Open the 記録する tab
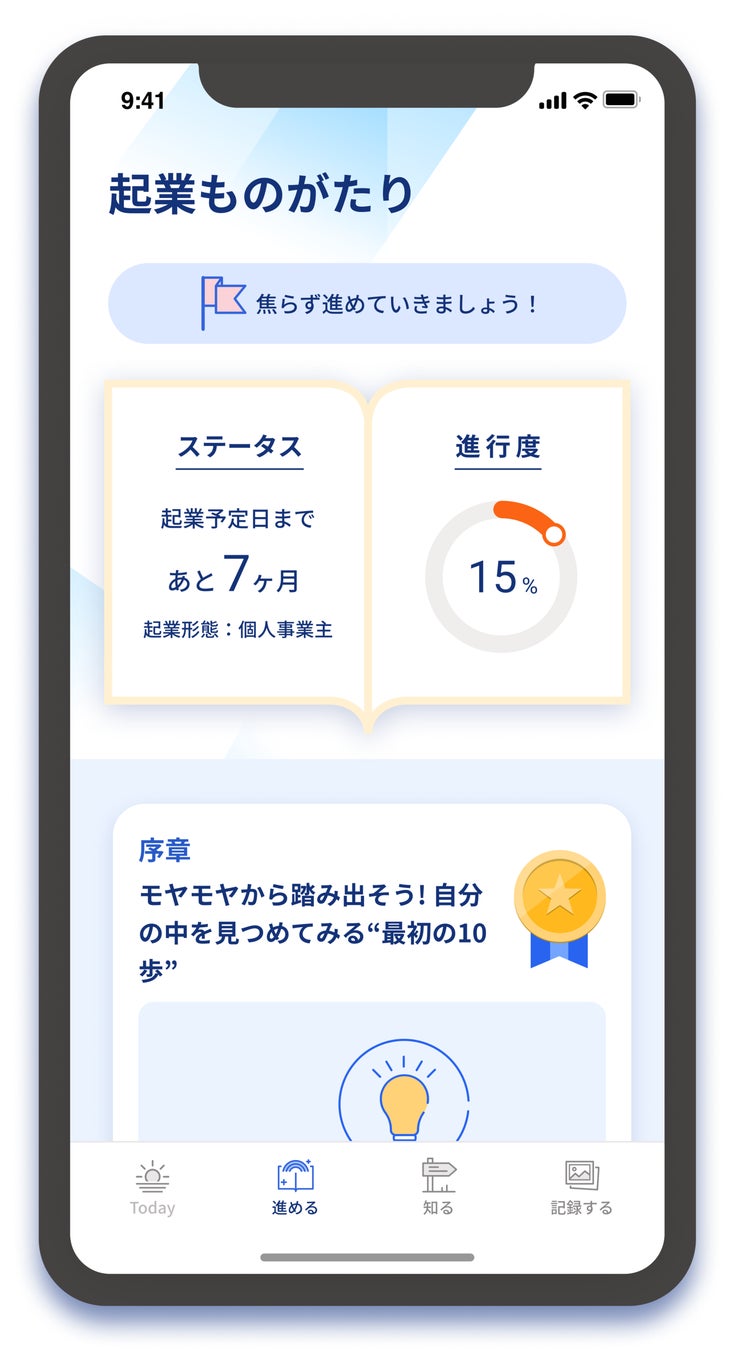The width and height of the screenshot is (734, 1350). [x=581, y=1187]
